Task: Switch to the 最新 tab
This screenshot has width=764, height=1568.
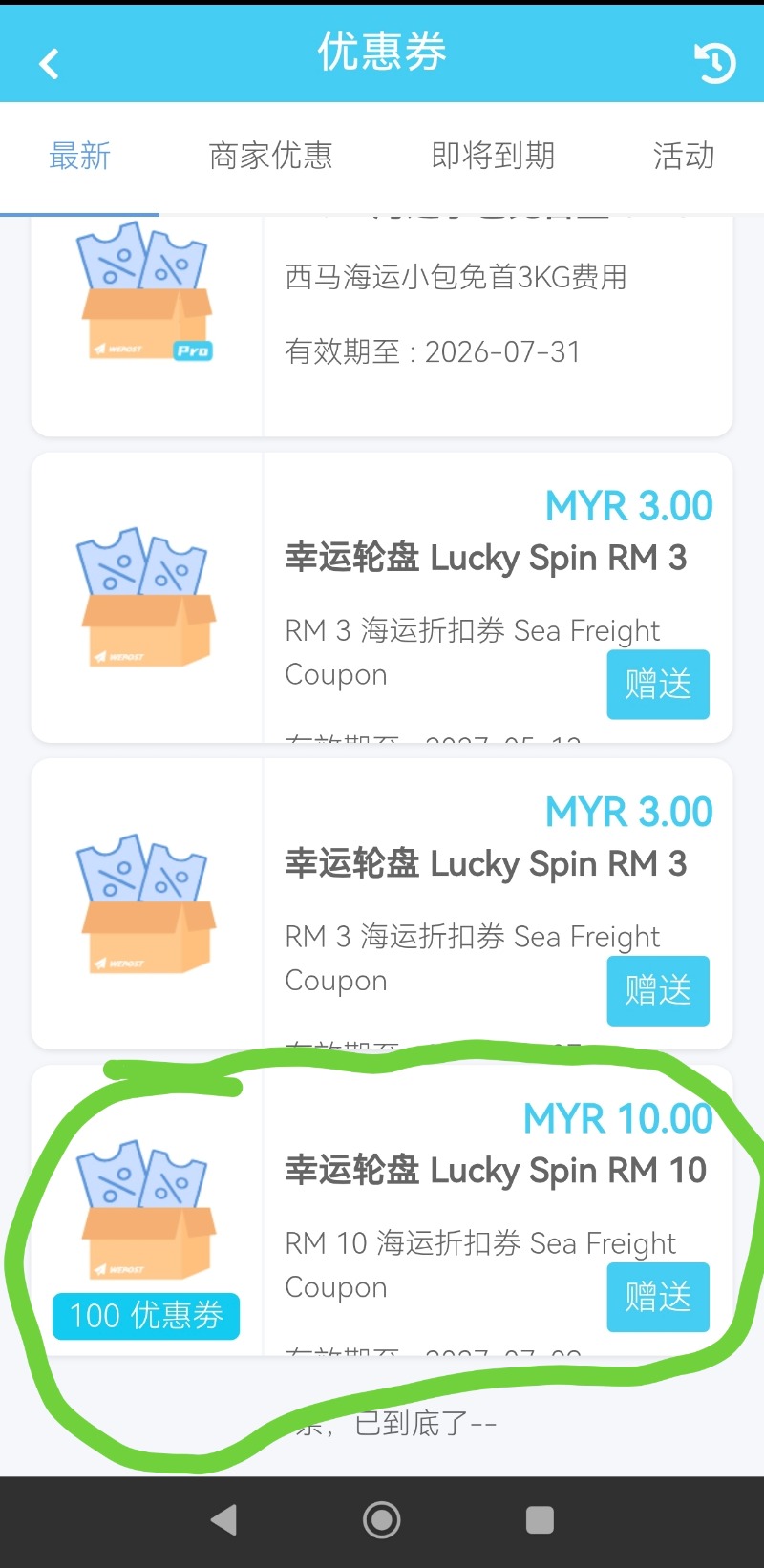Action: pyautogui.click(x=80, y=156)
